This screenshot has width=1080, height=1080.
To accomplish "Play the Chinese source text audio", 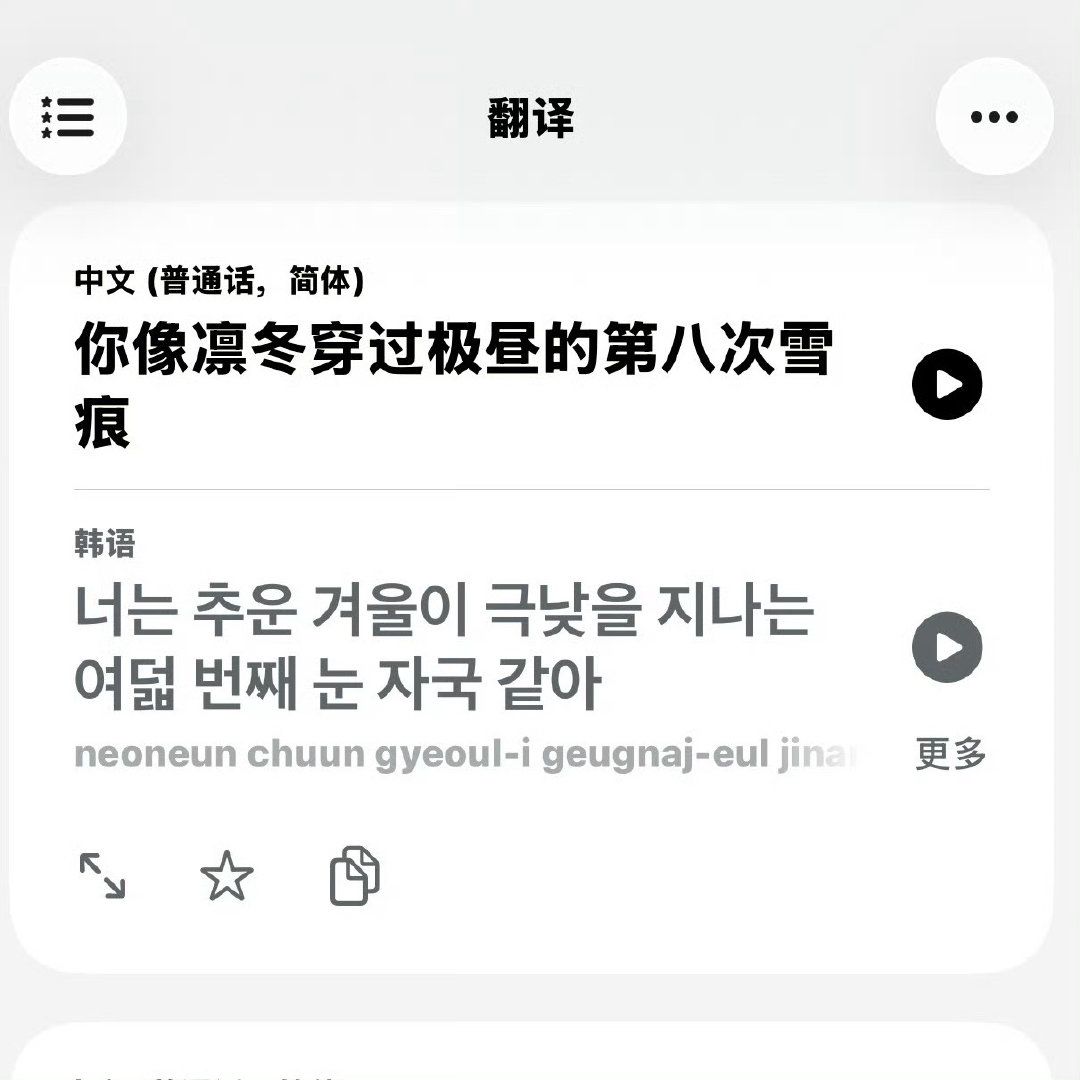I will pyautogui.click(x=947, y=384).
